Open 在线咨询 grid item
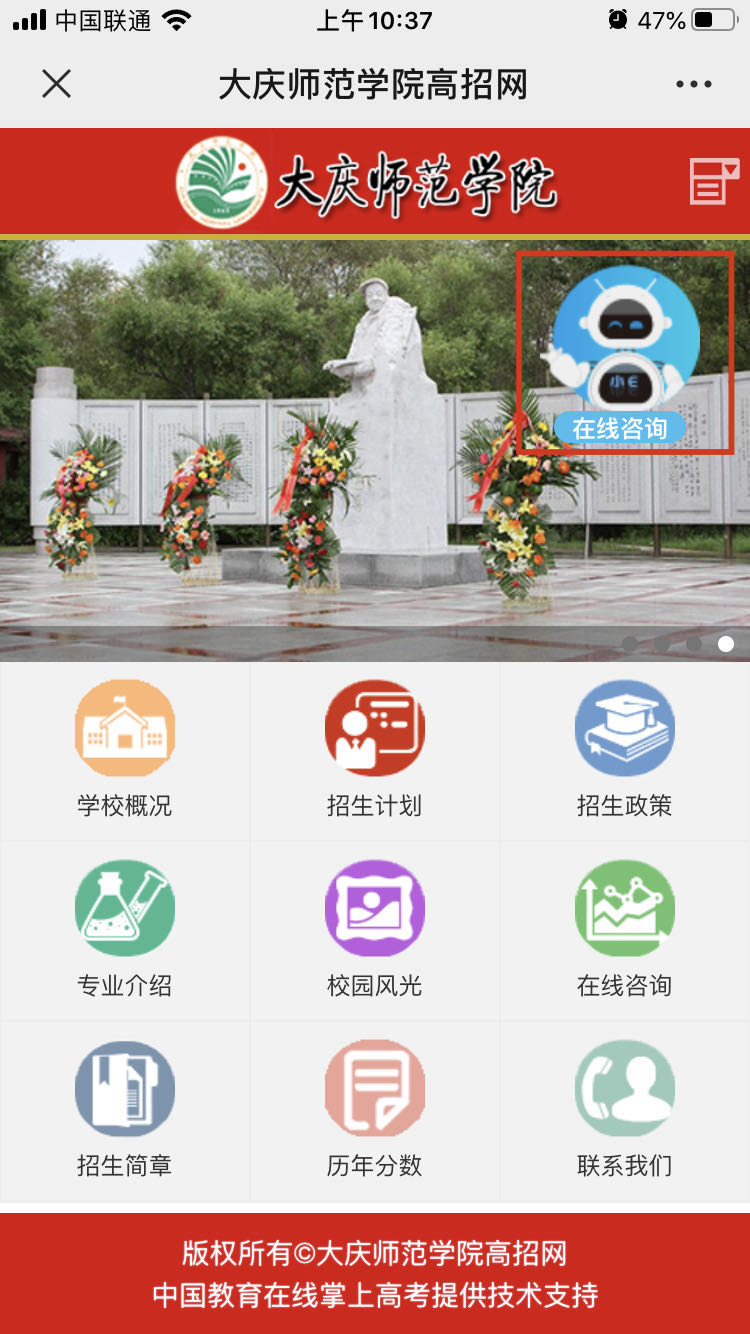 pyautogui.click(x=625, y=928)
